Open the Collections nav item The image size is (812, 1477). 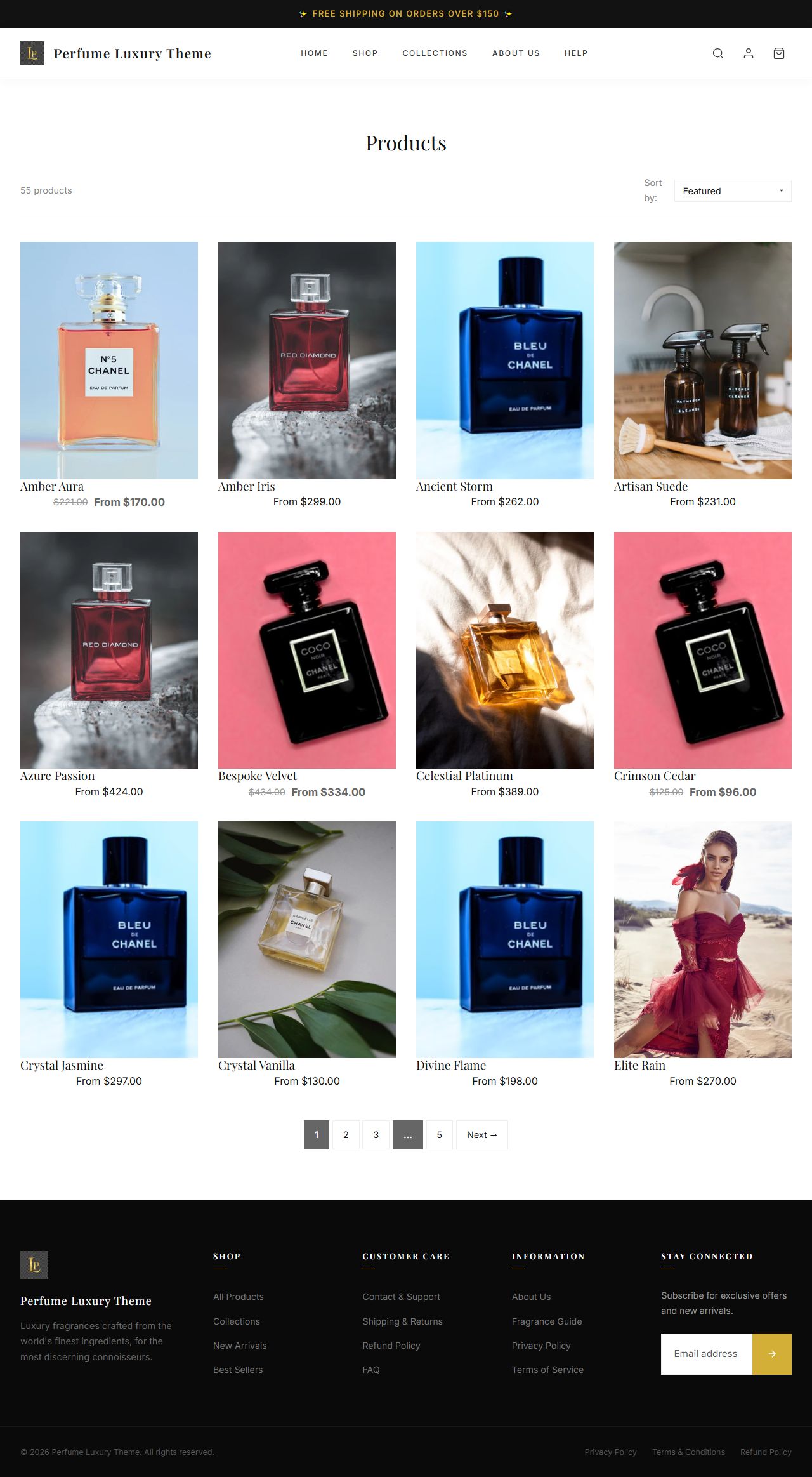tap(435, 53)
